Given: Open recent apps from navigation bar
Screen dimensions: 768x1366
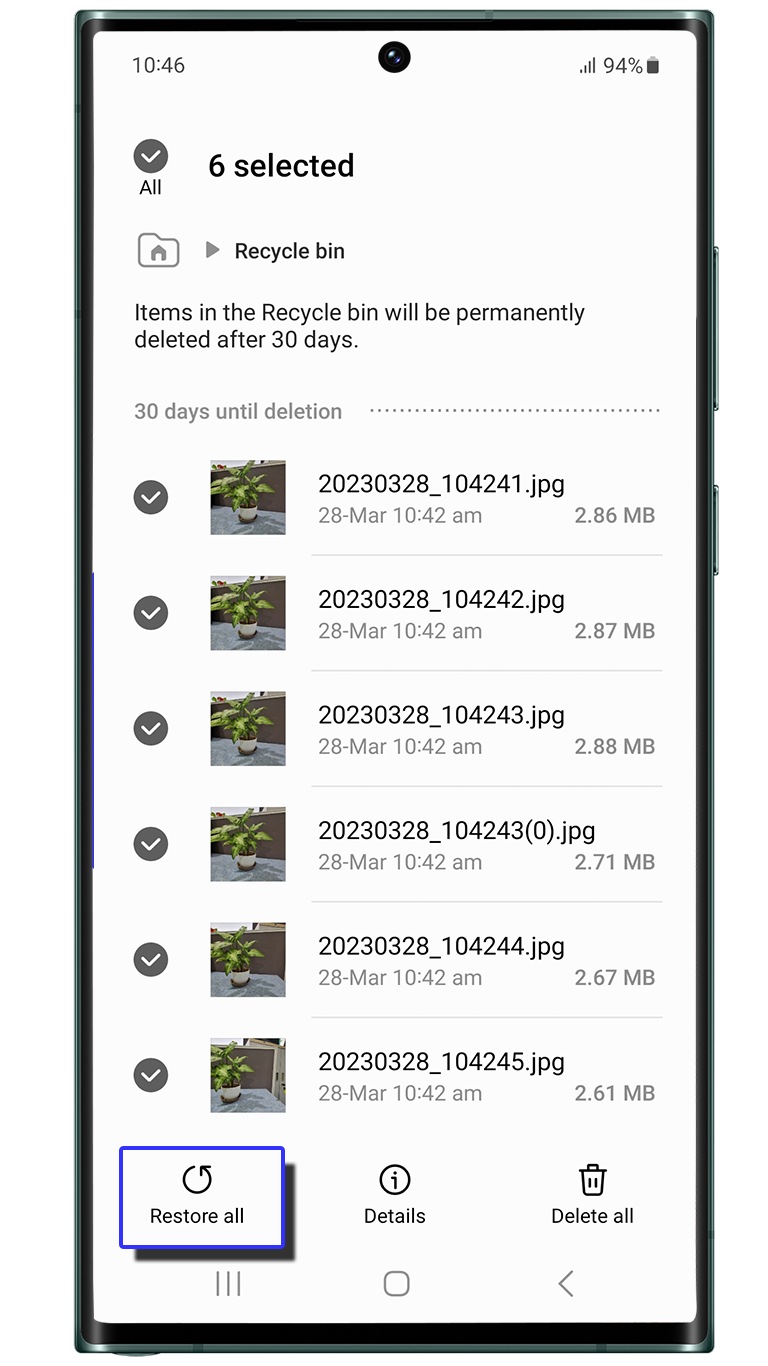Looking at the screenshot, I should [x=229, y=1283].
